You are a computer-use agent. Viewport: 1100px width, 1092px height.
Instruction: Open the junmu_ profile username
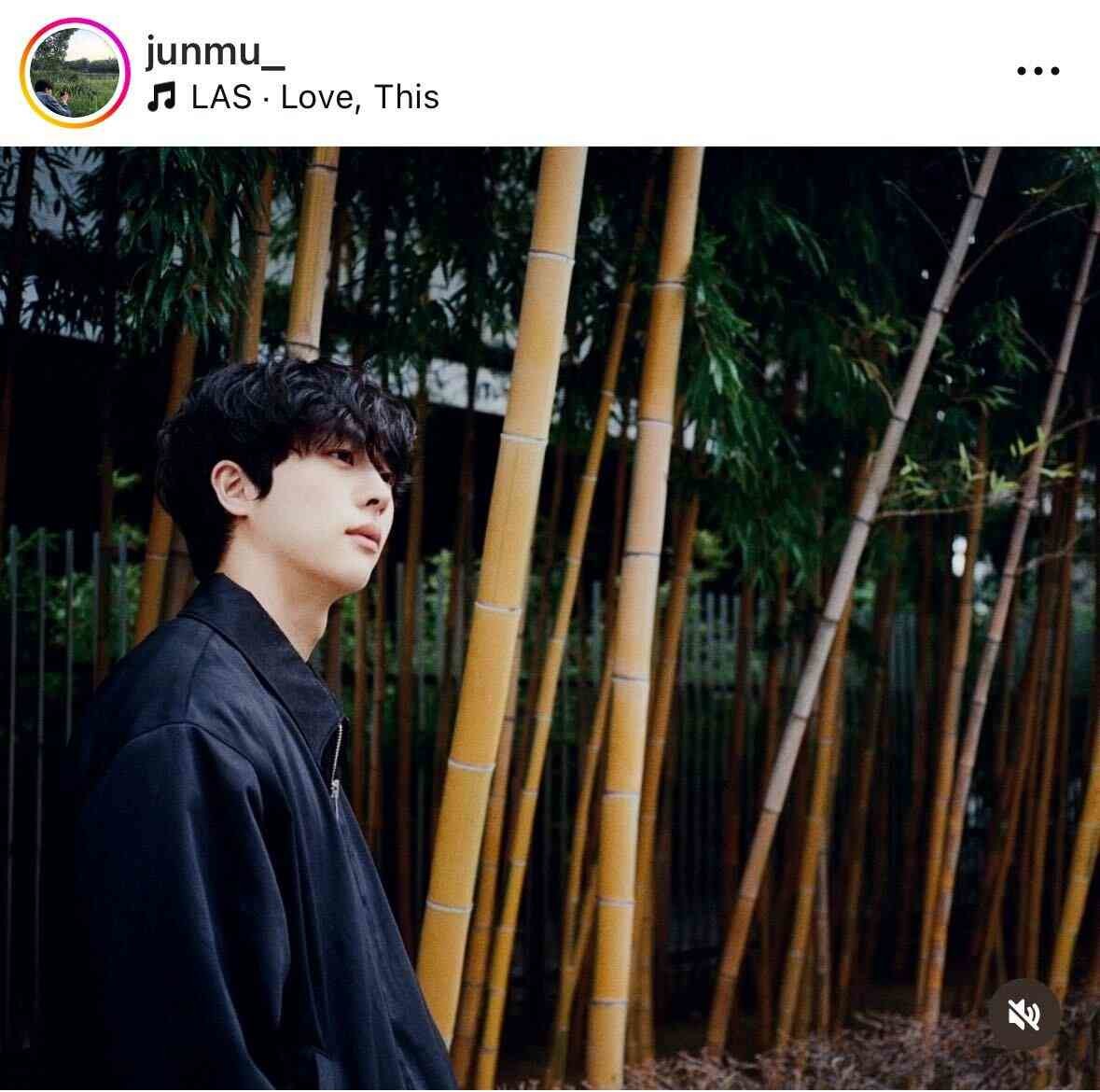coord(216,50)
